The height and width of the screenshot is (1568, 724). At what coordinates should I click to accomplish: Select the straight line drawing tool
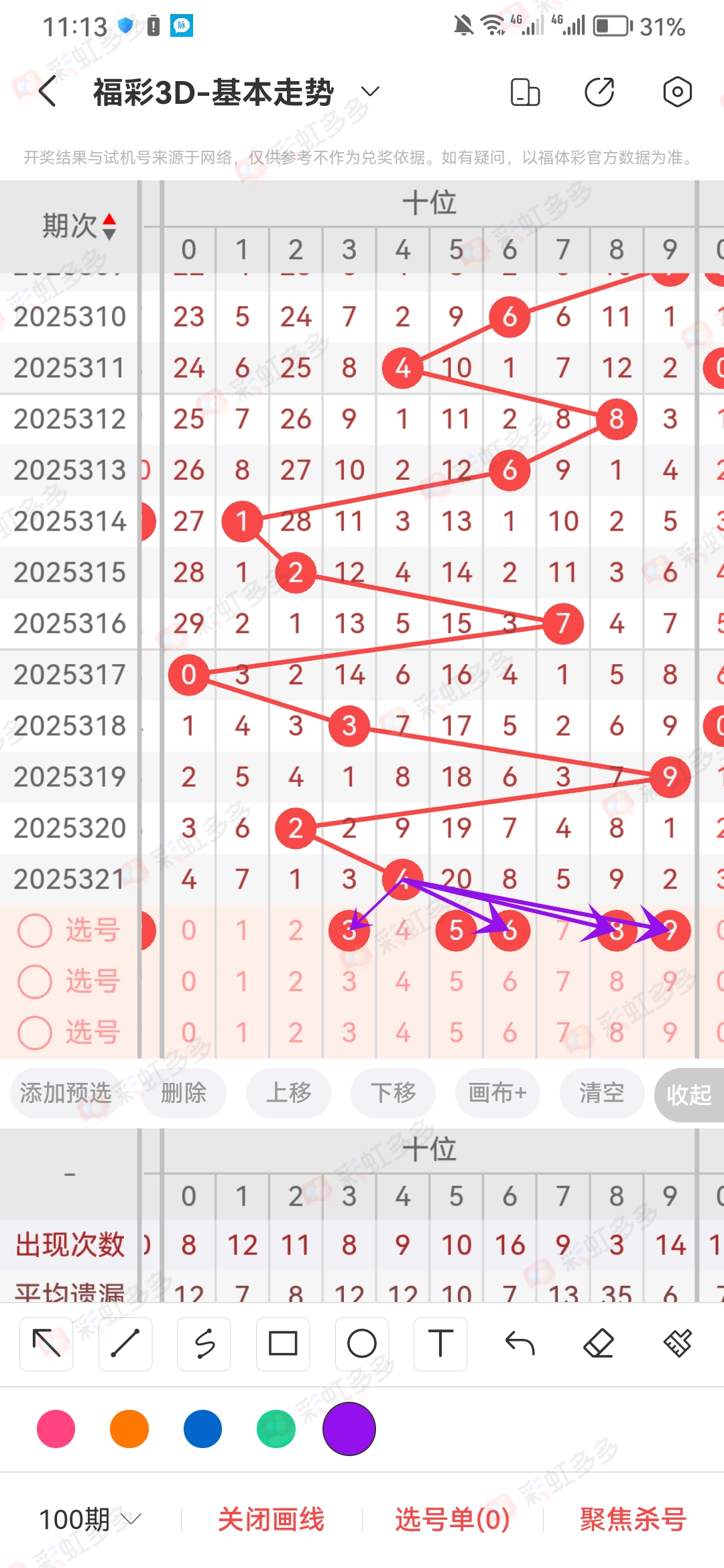pyautogui.click(x=125, y=1344)
